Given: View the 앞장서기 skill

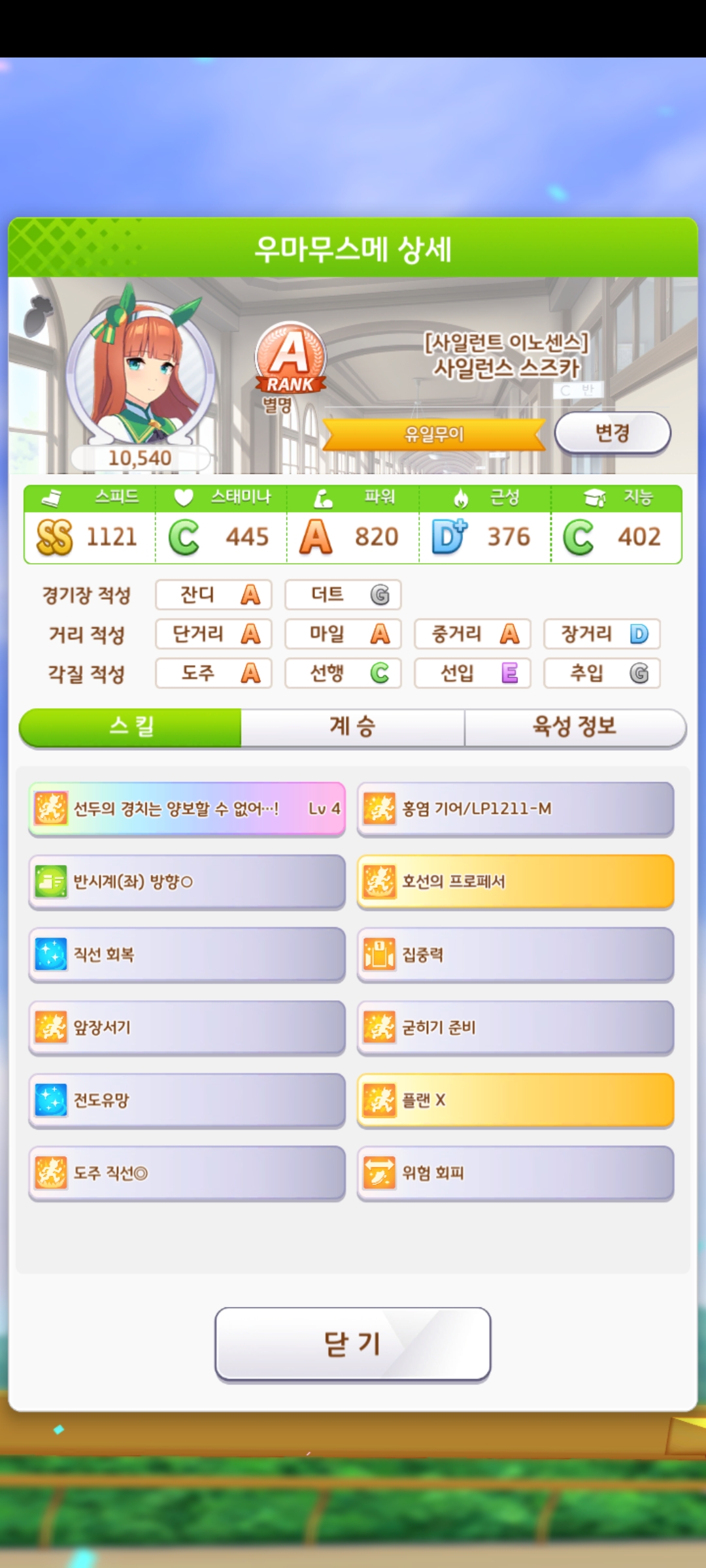Looking at the screenshot, I should click(x=187, y=1028).
